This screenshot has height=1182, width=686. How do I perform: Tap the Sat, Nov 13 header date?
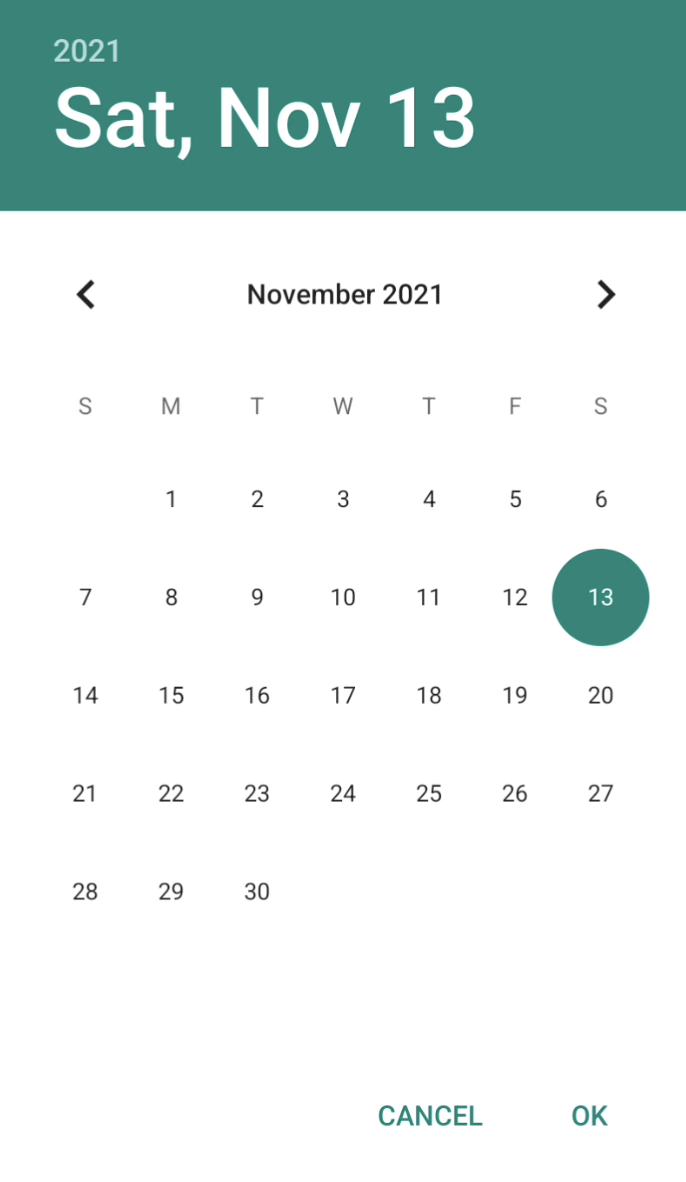264,118
